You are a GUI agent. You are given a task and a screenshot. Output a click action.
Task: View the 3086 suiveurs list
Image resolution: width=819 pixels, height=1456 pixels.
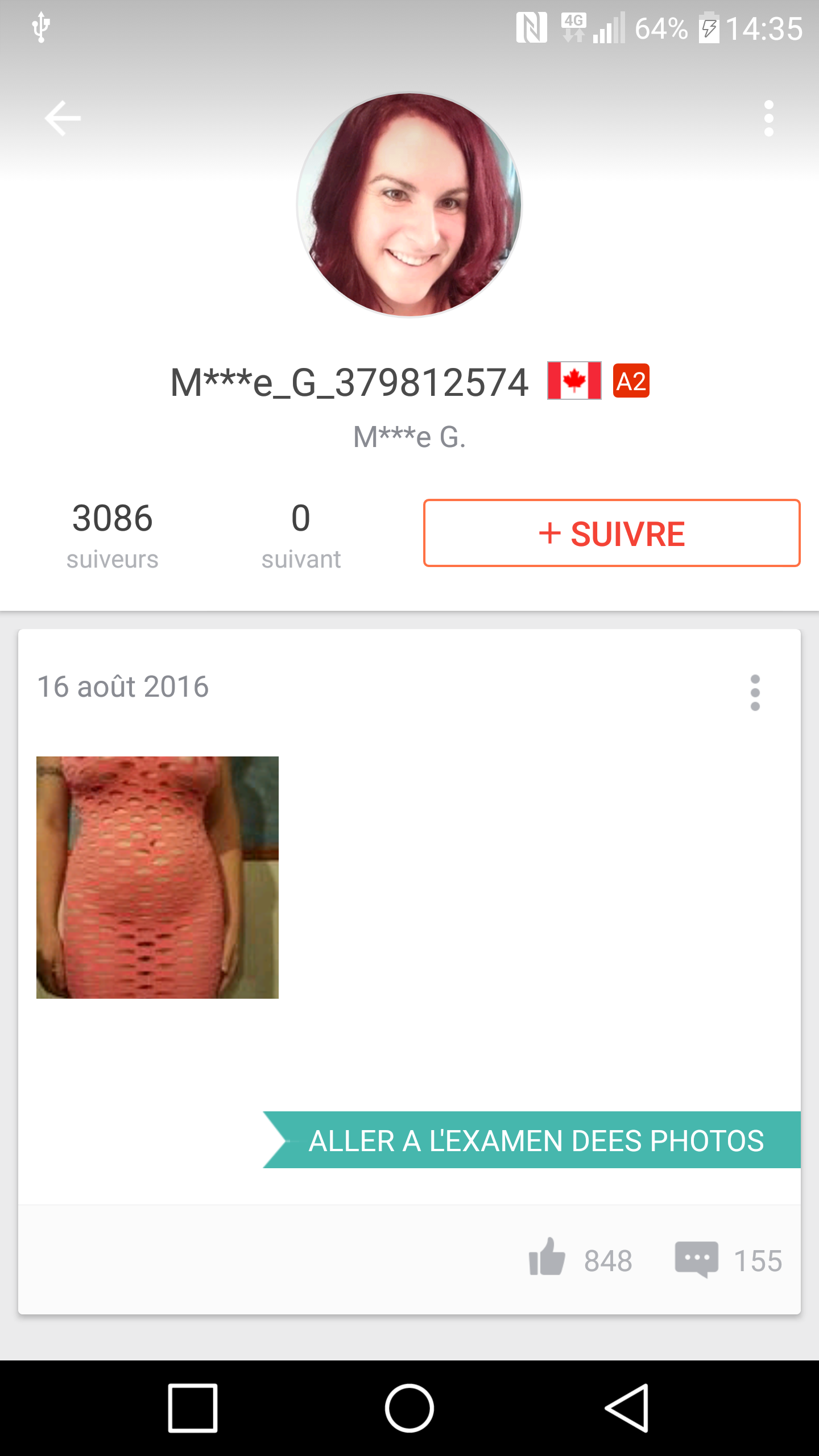pyautogui.click(x=113, y=535)
